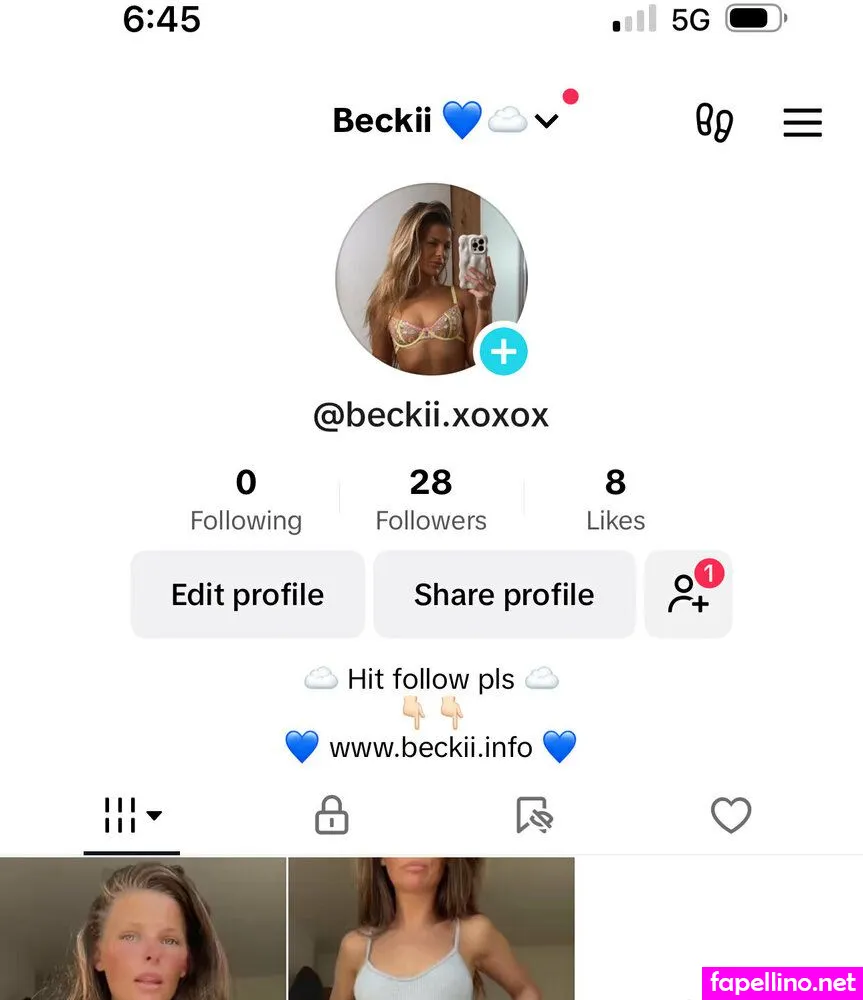Screen dimensions: 863x1000
Task: Switch to the posts grid tab
Action: (132, 816)
